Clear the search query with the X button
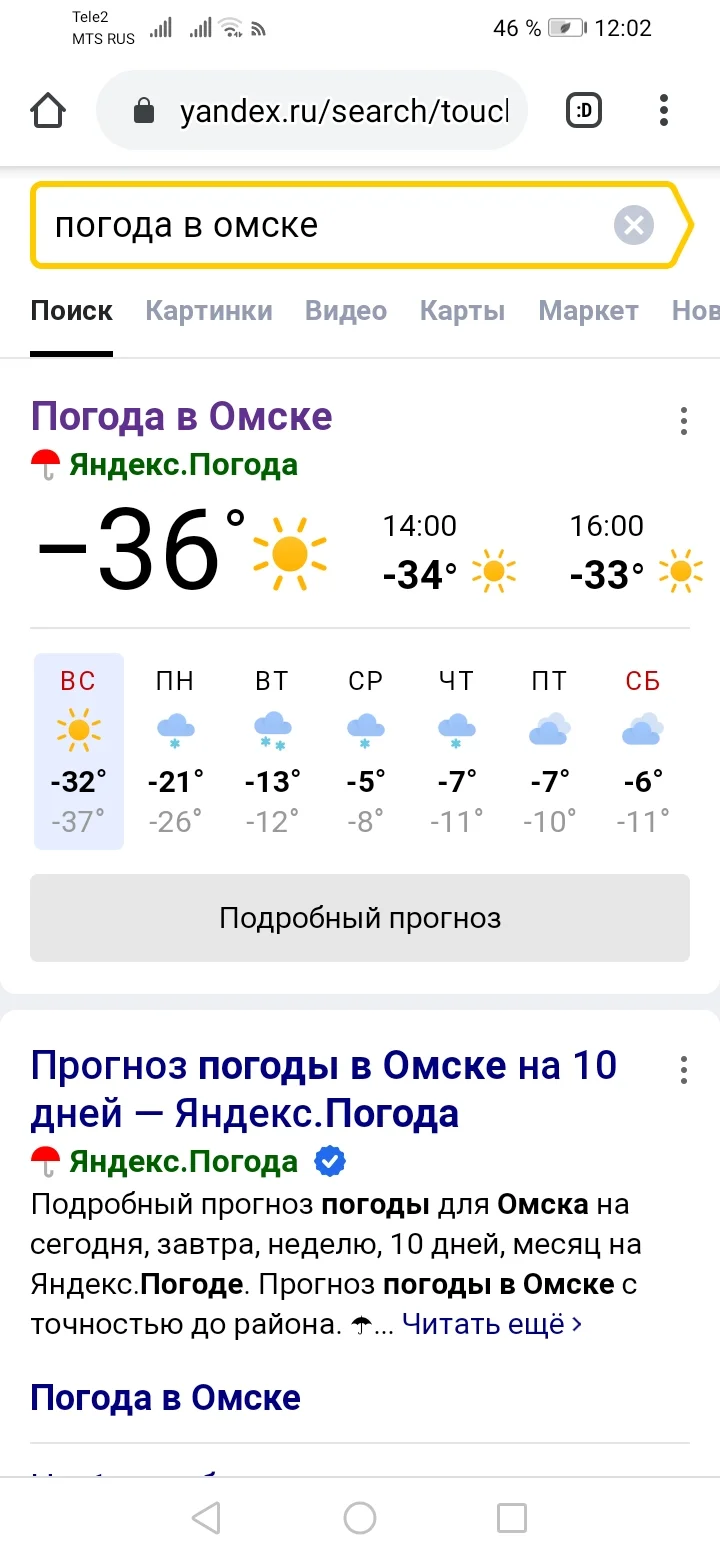This screenshot has height=1560, width=720. coord(634,225)
